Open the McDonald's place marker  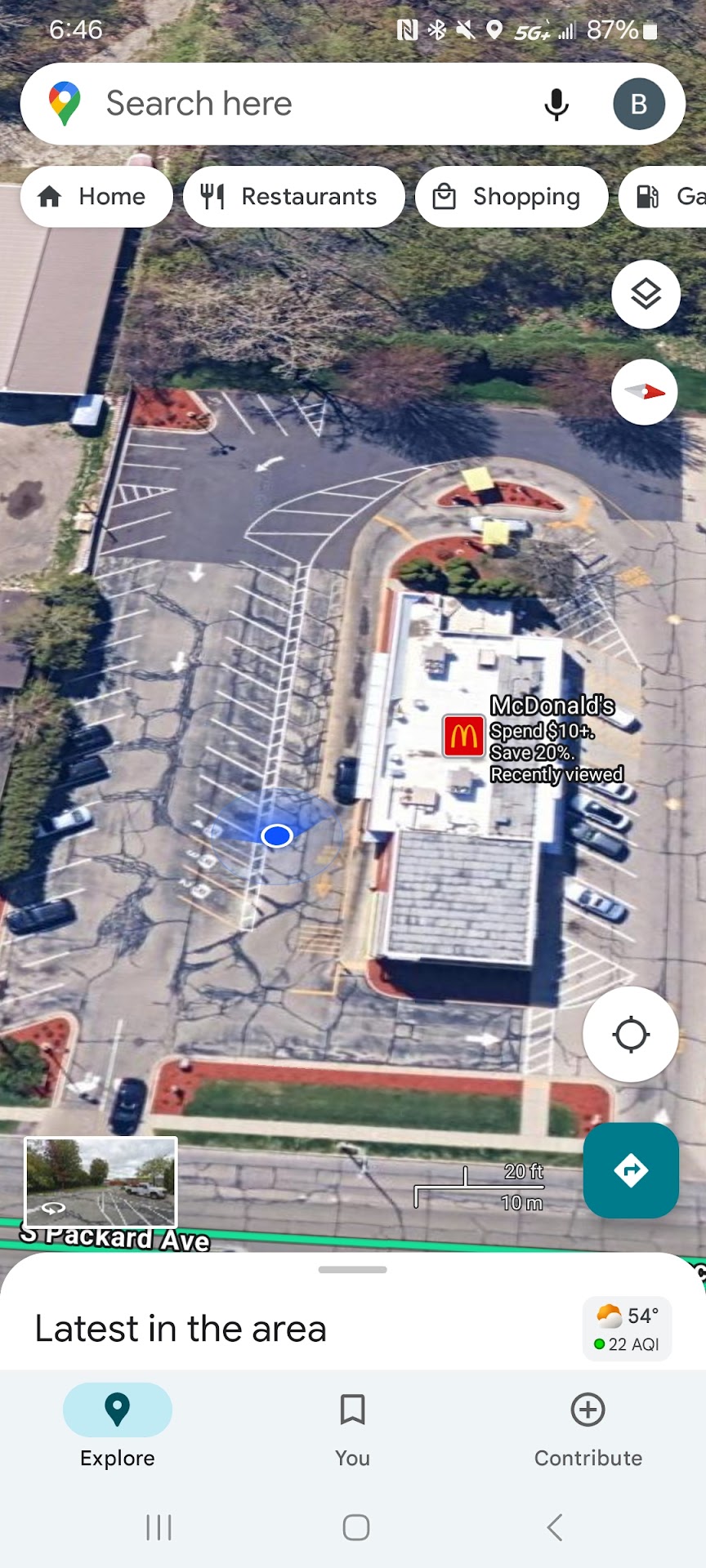[463, 737]
